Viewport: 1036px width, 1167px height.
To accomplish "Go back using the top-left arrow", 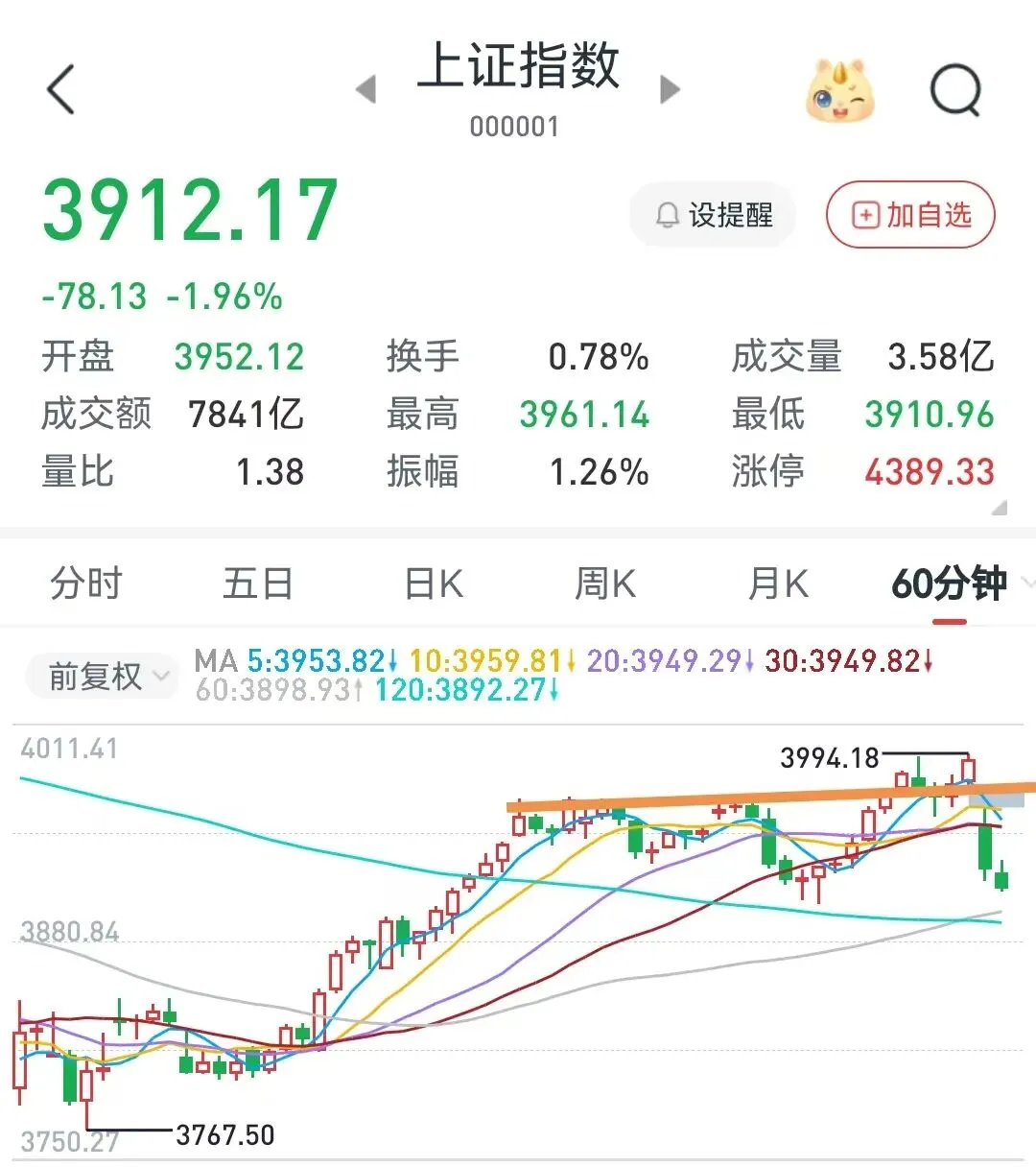I will [60, 89].
